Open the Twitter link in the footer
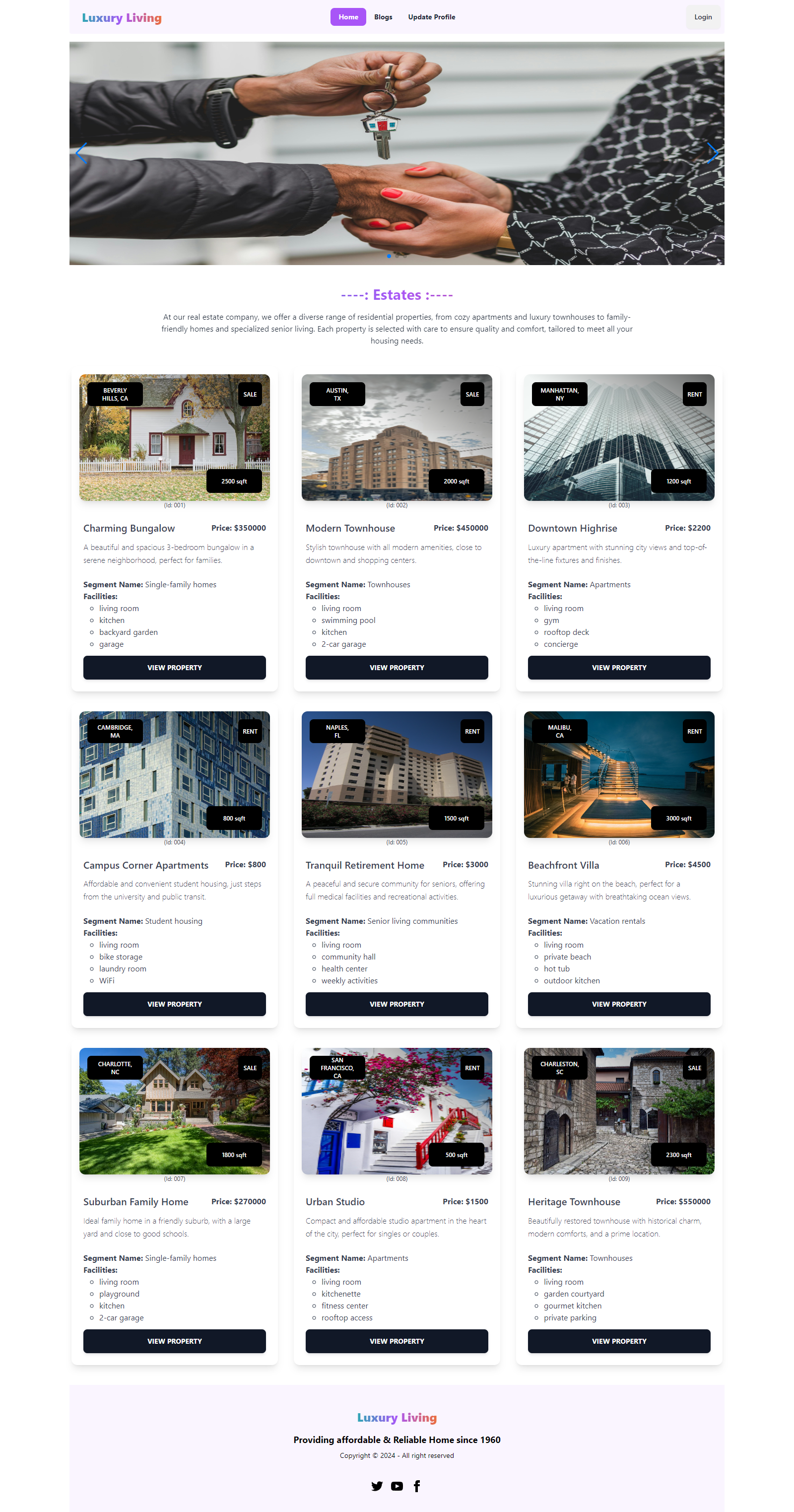This screenshot has height=1512, width=794. pyautogui.click(x=377, y=1486)
